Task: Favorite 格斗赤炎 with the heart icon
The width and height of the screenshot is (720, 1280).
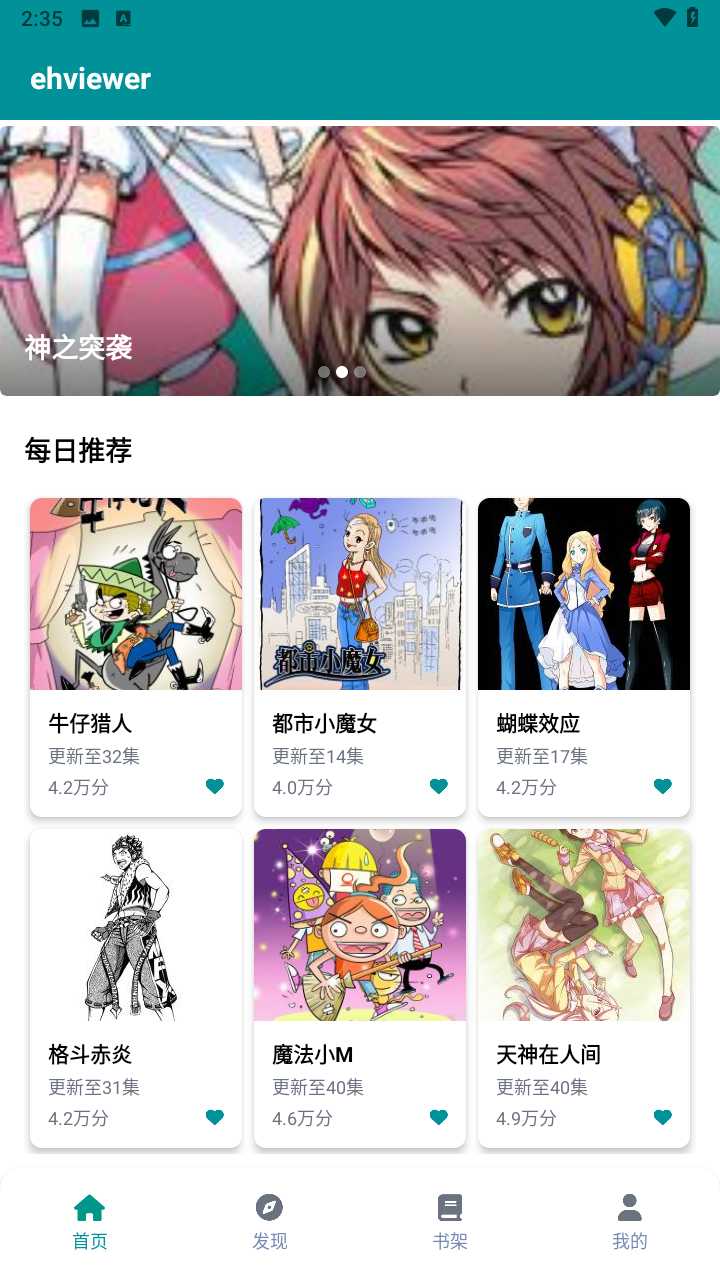Action: point(215,1117)
